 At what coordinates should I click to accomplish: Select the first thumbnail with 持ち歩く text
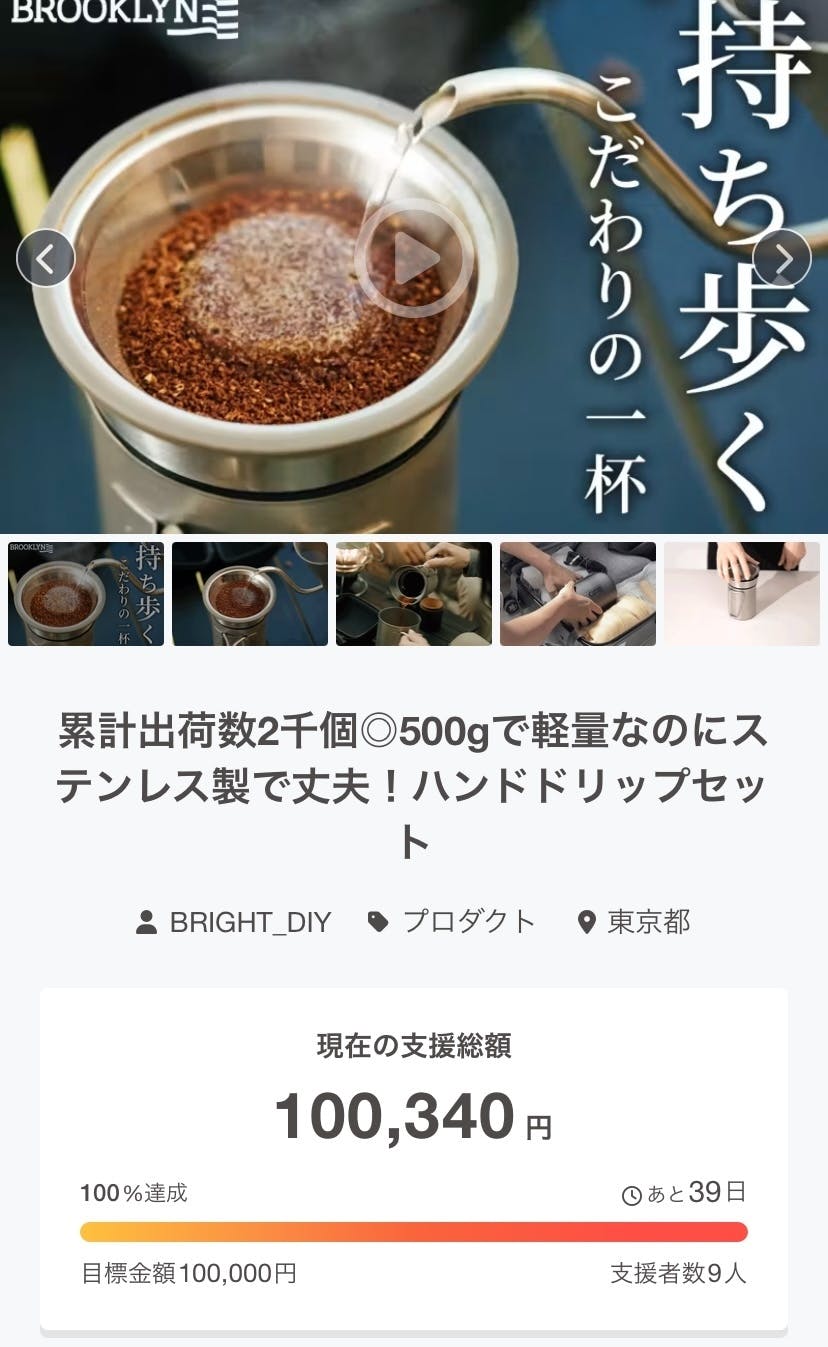click(86, 594)
